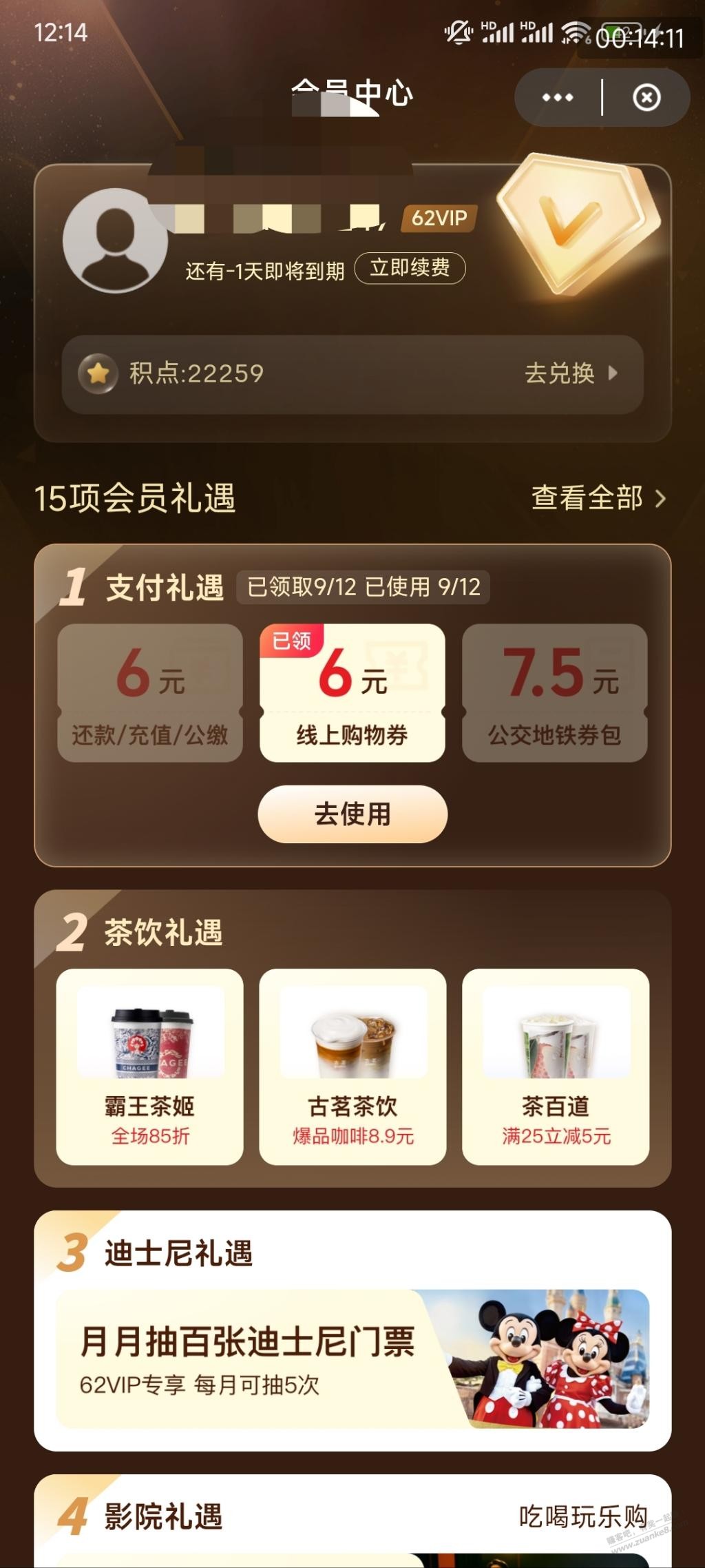Tap the 去使用 button under coupons
The height and width of the screenshot is (1568, 705).
[x=352, y=815]
